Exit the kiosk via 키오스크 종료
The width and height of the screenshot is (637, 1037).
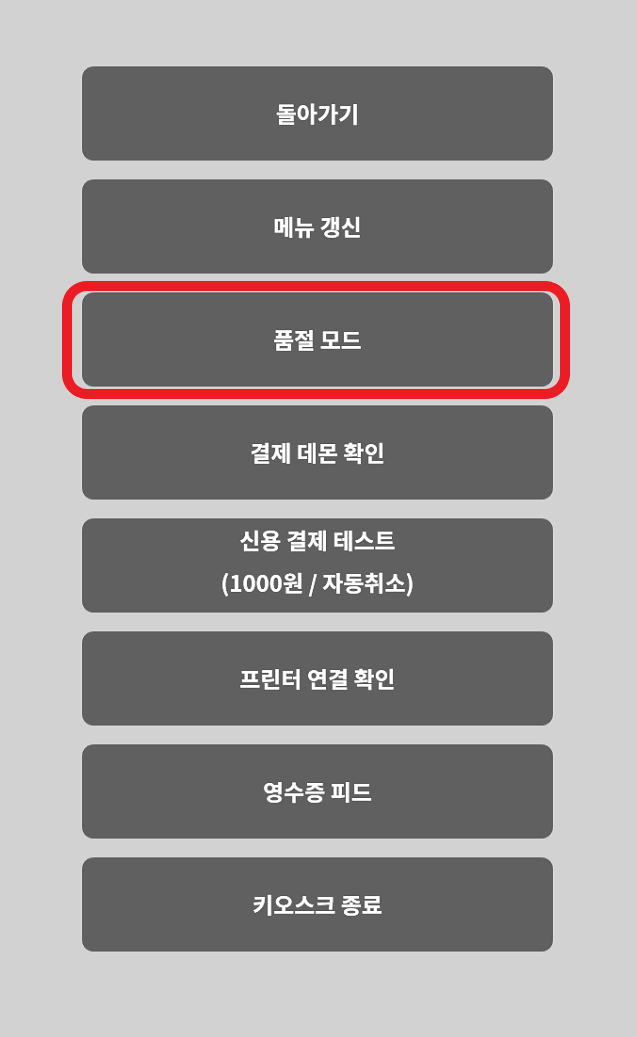coord(317,904)
